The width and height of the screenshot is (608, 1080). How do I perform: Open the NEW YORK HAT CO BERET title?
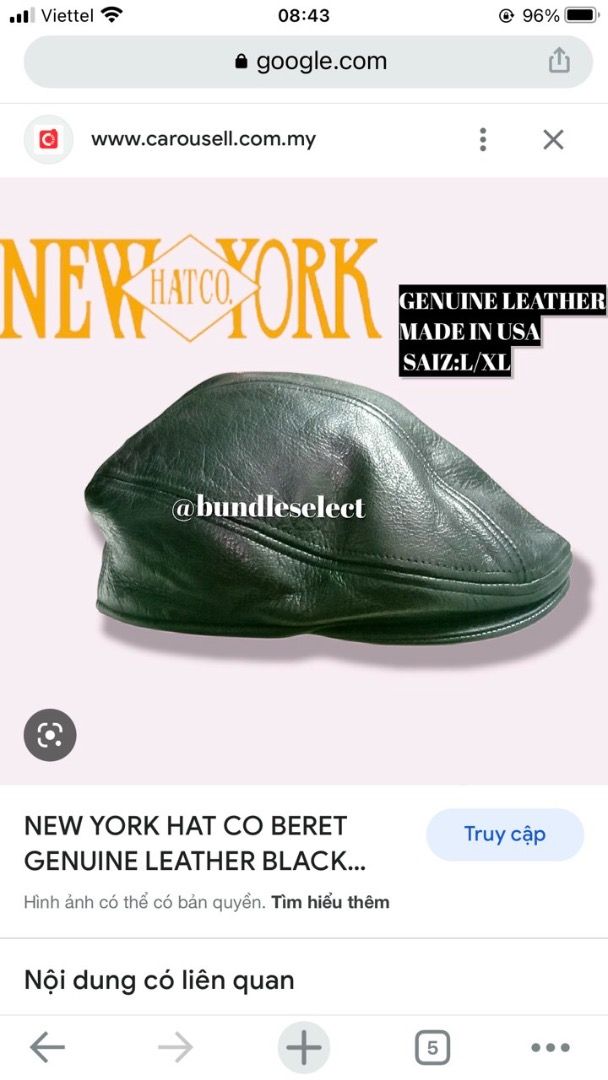pos(186,842)
